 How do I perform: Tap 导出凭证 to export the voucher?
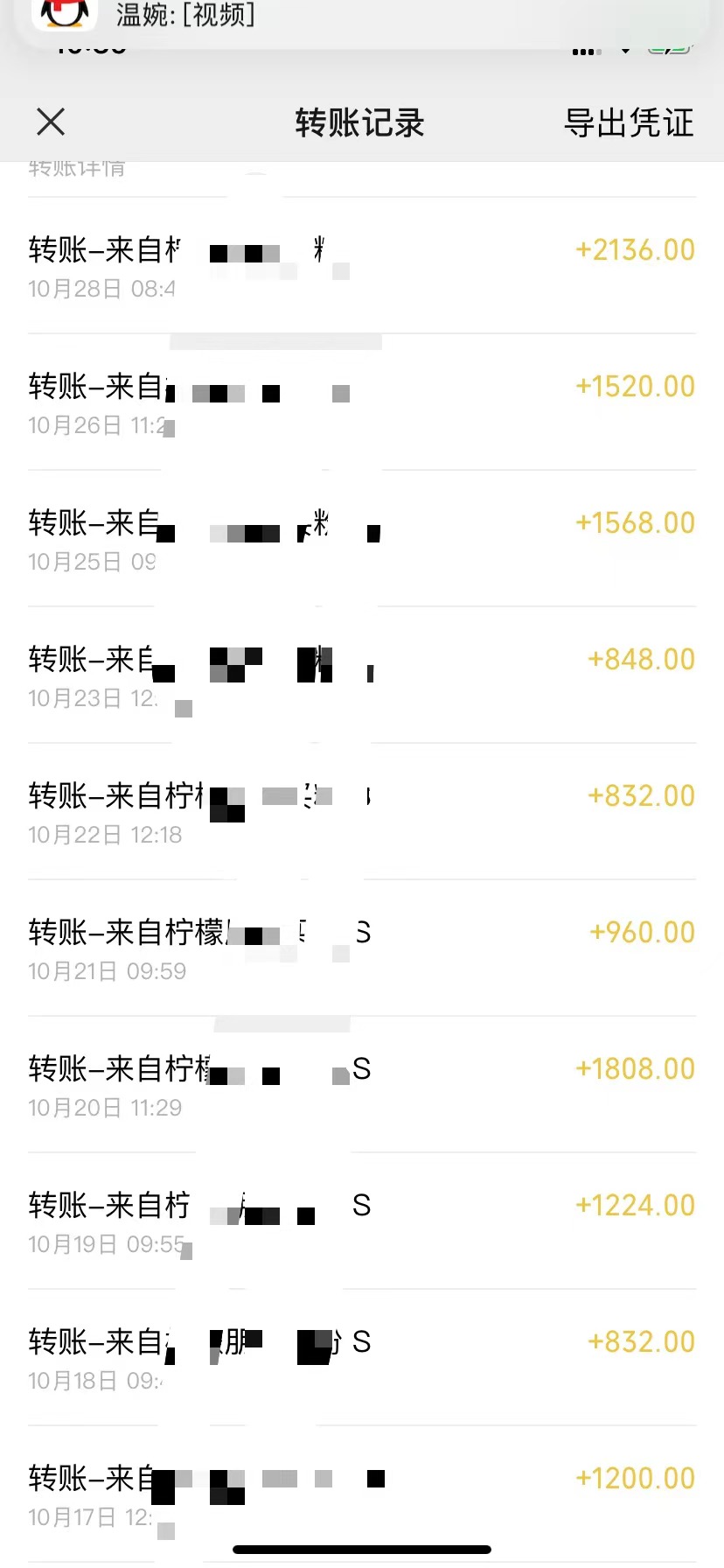click(629, 122)
